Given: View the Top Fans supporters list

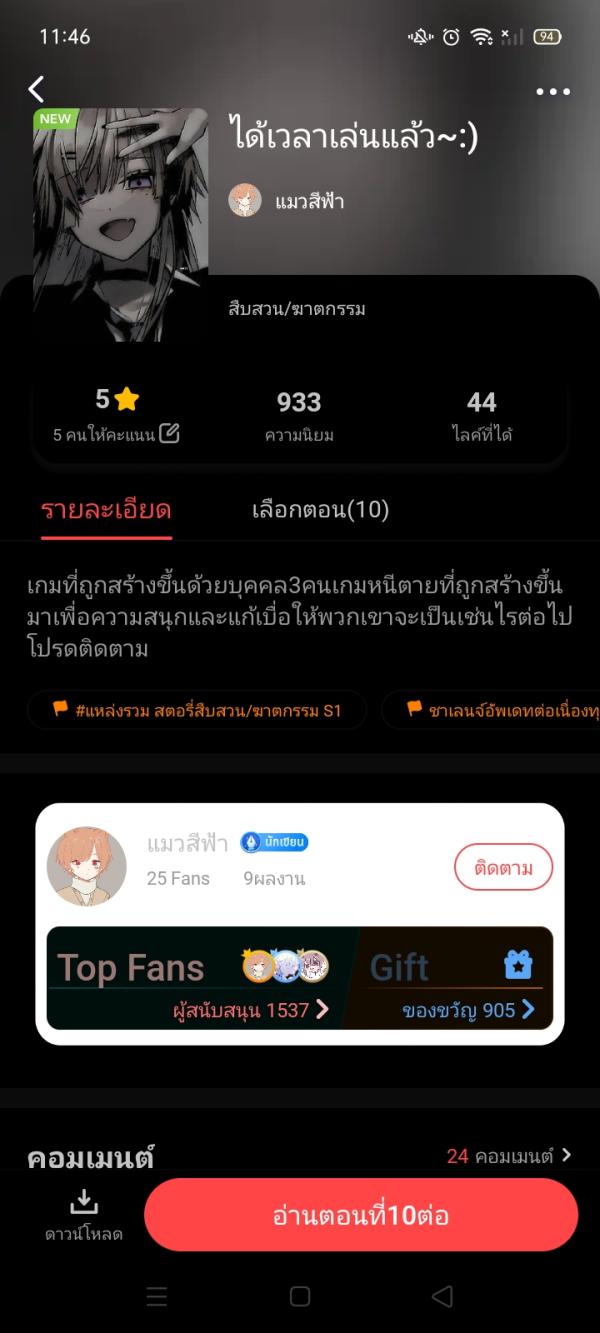Looking at the screenshot, I should tap(195, 978).
